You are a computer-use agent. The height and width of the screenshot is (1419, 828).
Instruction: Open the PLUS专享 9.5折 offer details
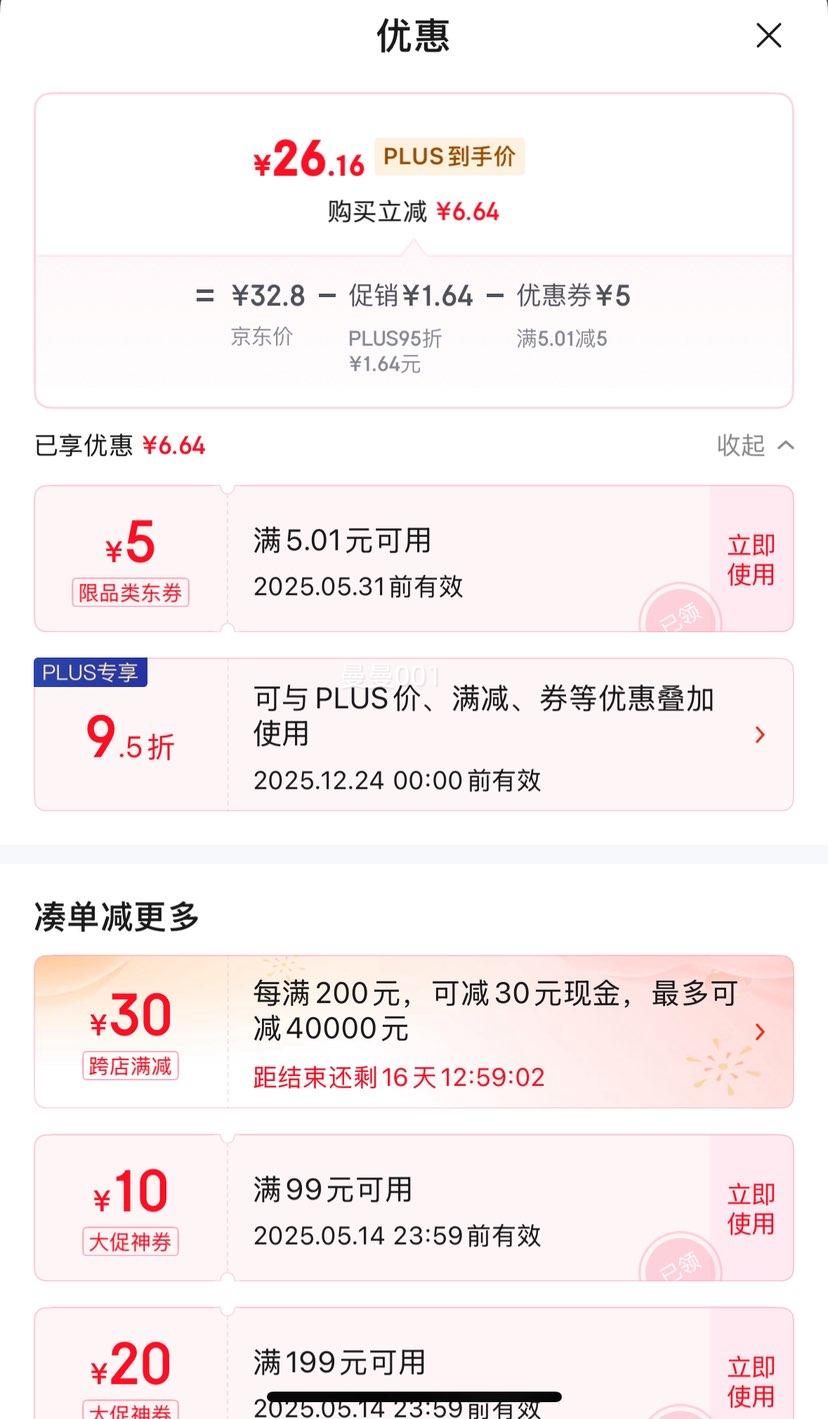click(759, 735)
